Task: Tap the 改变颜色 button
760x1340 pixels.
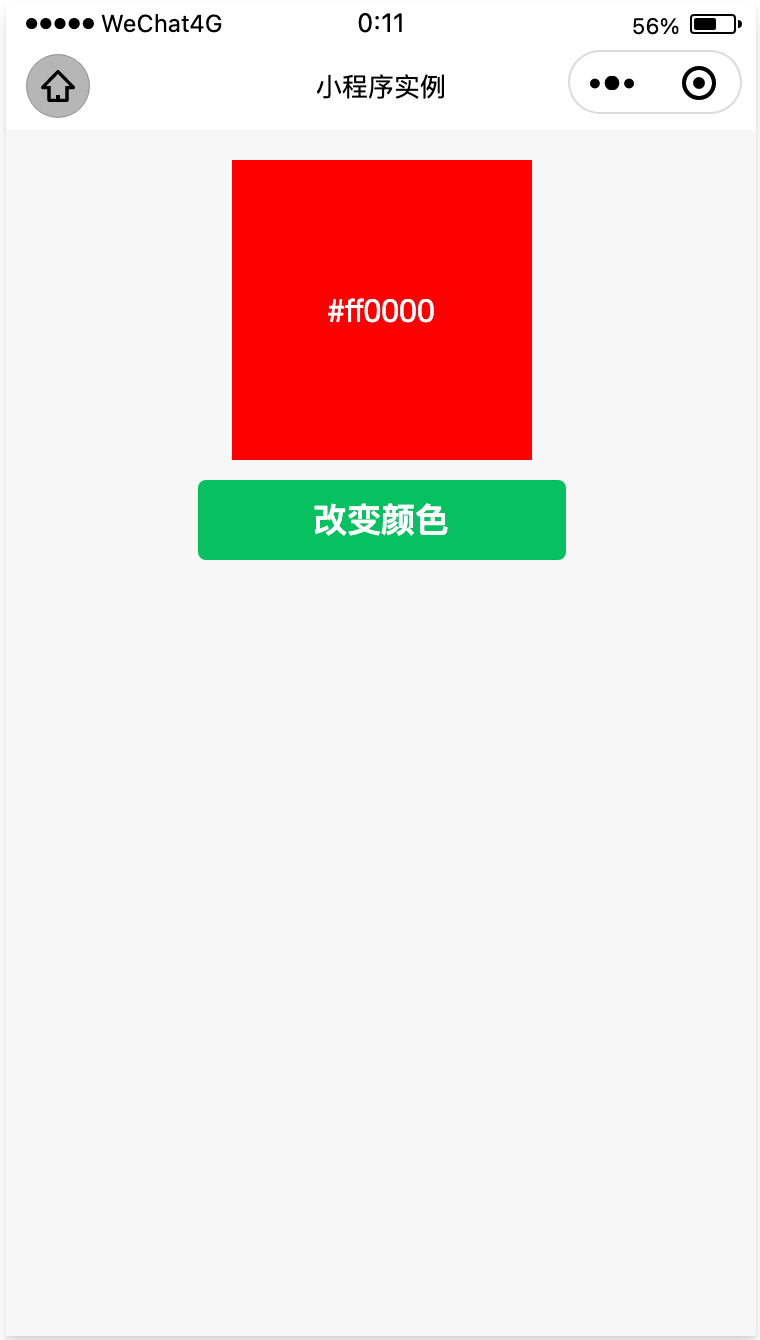Action: point(381,520)
